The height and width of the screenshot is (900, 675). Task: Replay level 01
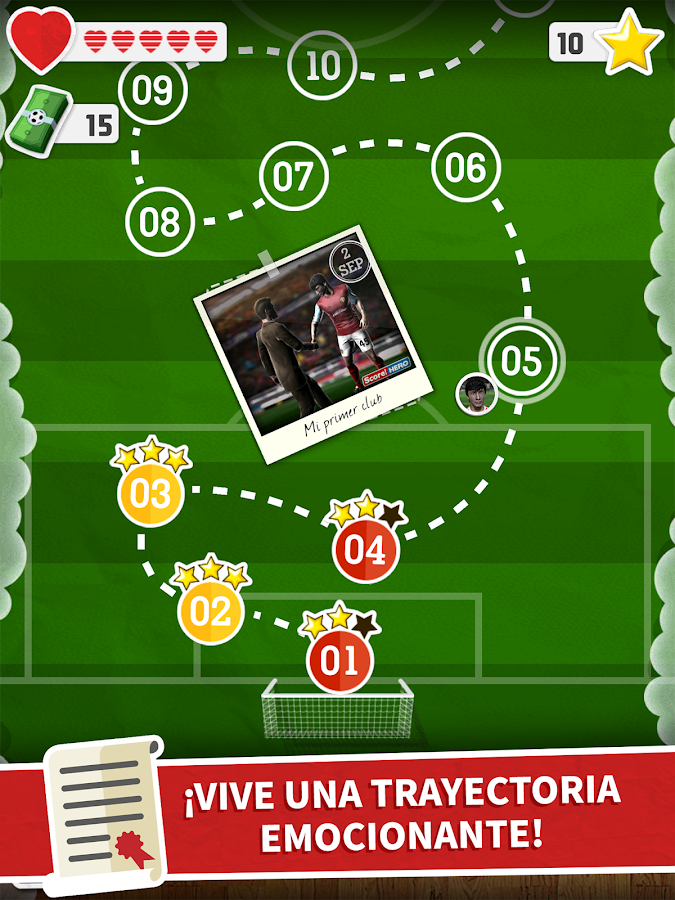click(340, 661)
